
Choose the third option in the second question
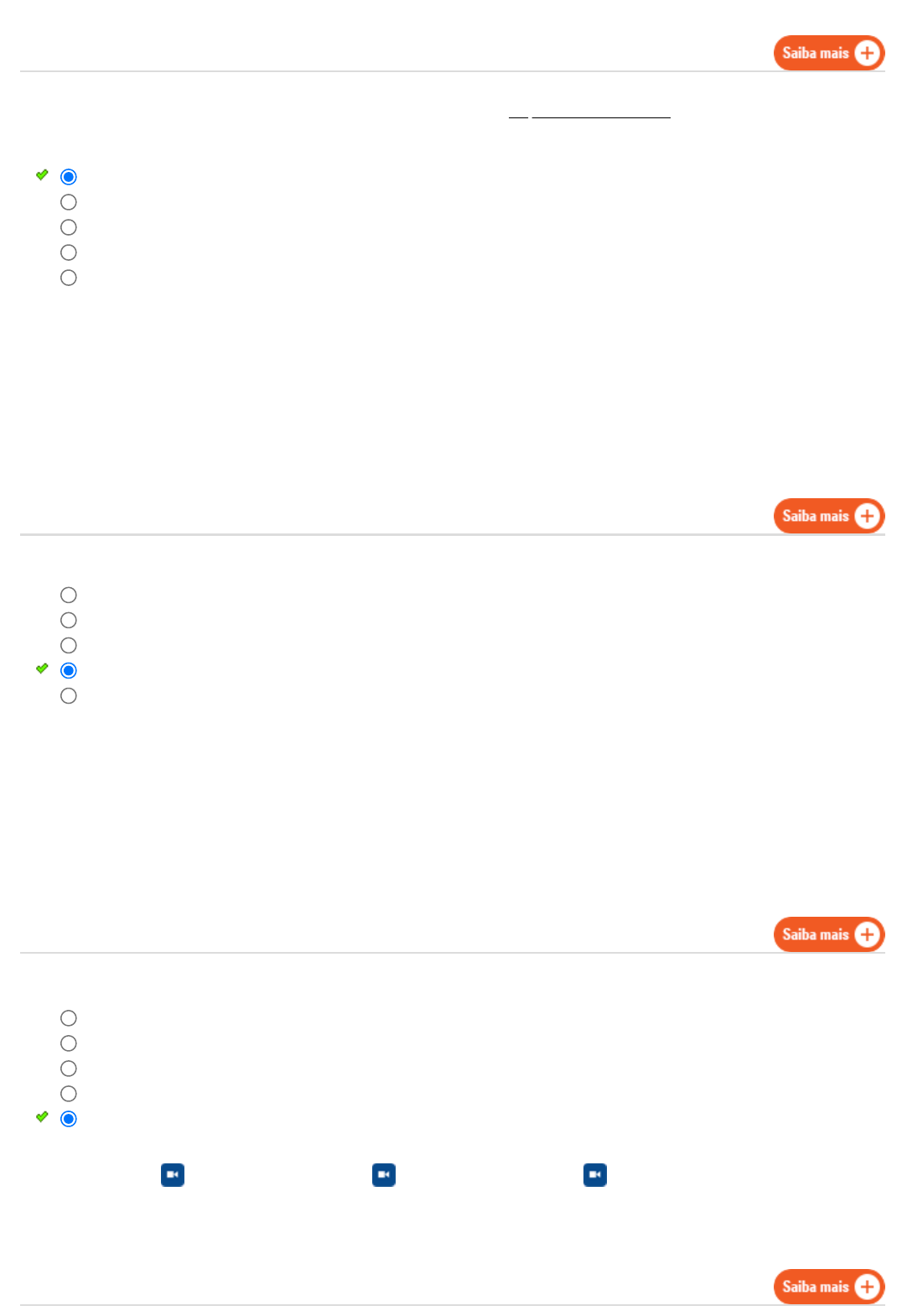[69, 645]
